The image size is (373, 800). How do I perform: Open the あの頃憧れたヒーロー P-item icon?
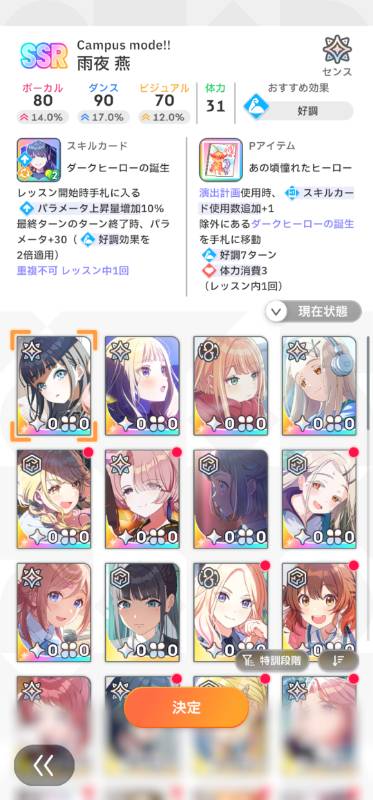220,160
